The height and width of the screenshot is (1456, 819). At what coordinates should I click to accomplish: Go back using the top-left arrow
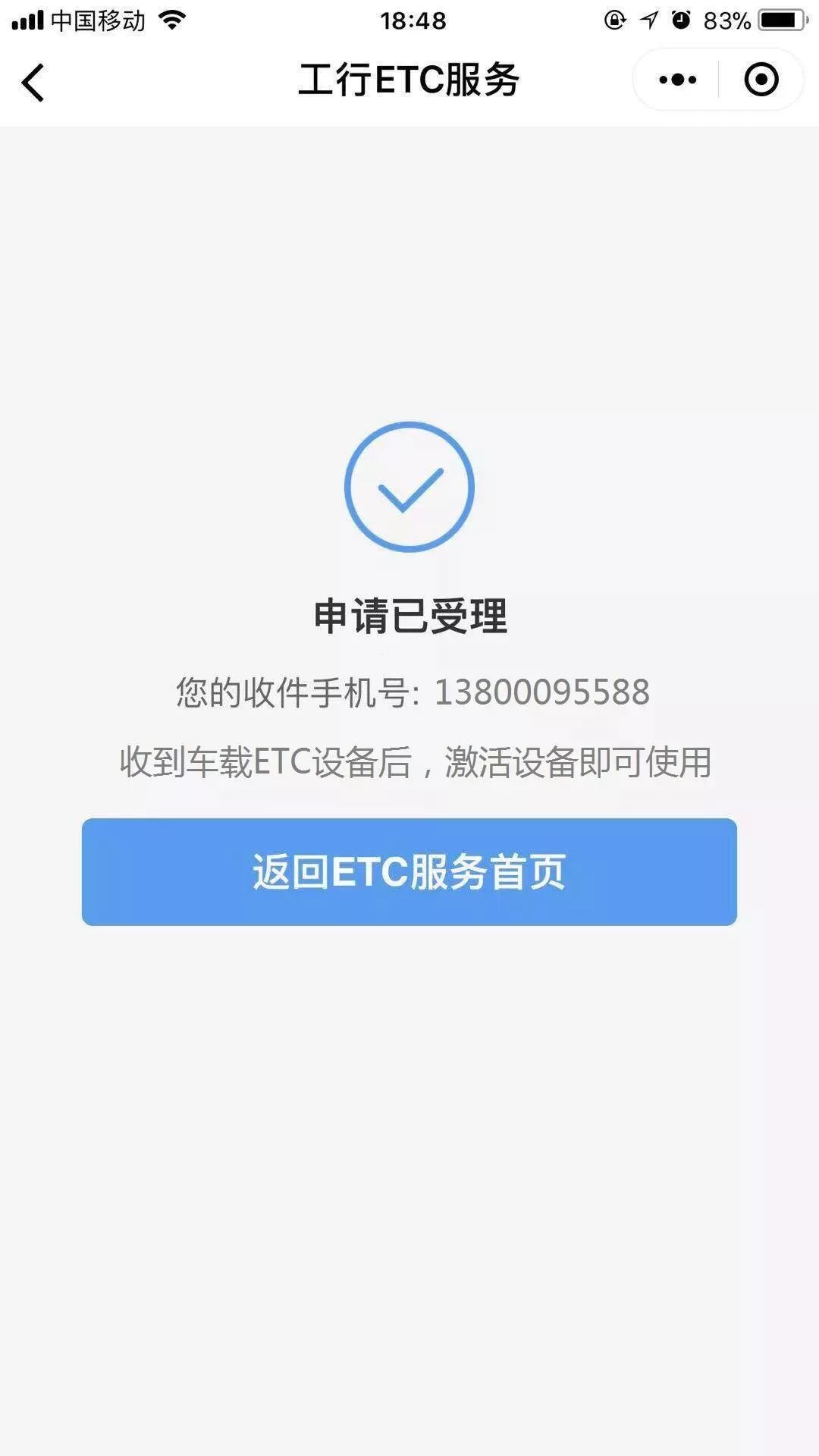[33, 82]
